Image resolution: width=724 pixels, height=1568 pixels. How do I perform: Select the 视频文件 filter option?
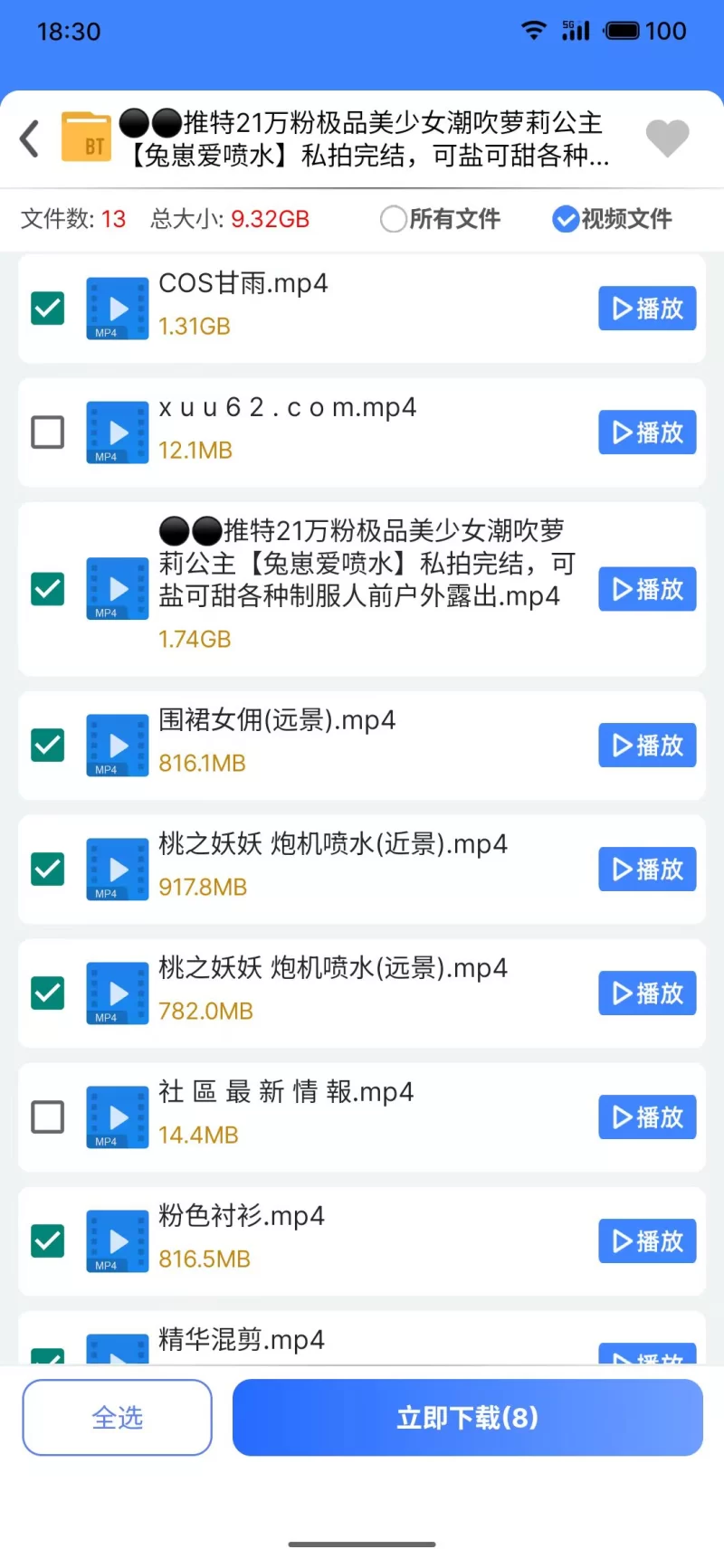point(612,219)
